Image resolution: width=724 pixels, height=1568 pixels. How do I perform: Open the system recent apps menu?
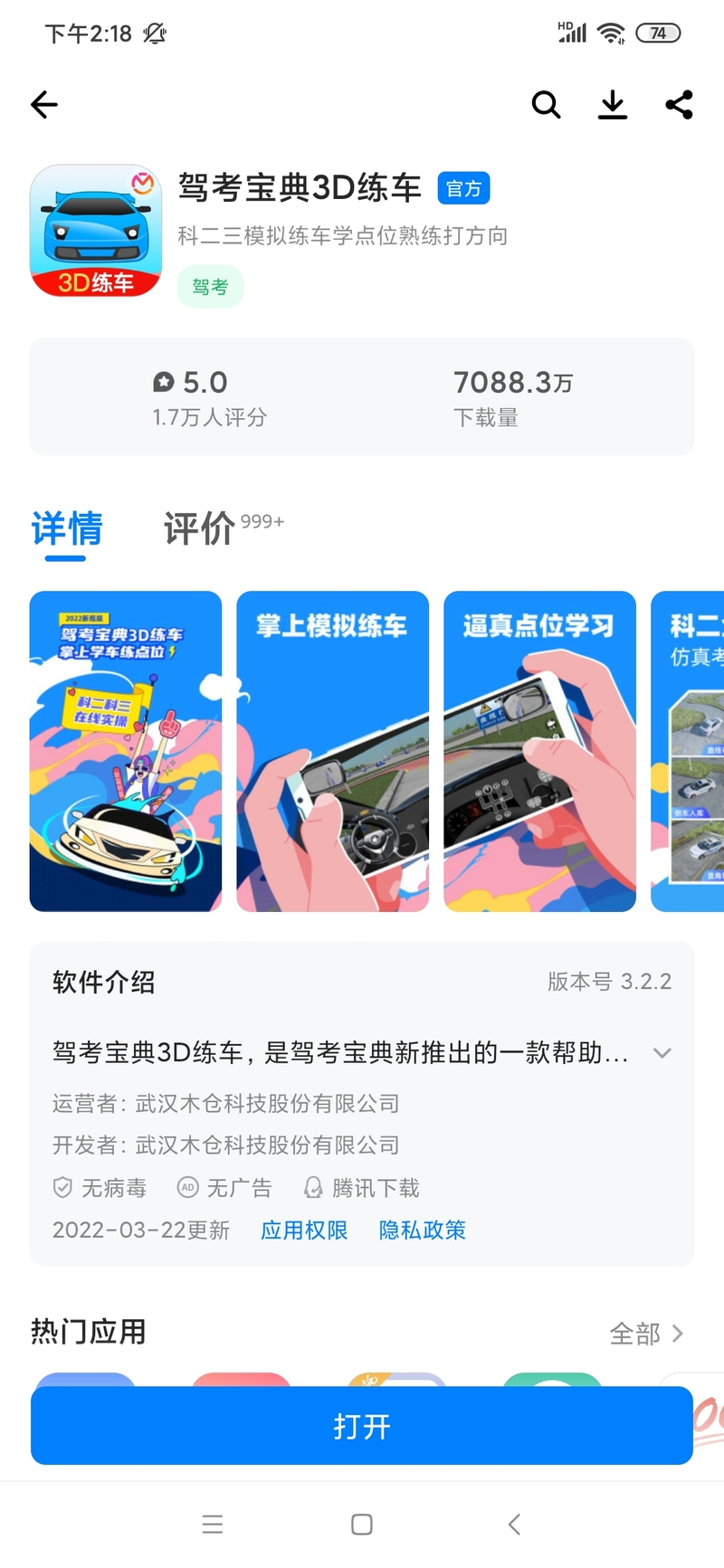(x=213, y=1525)
